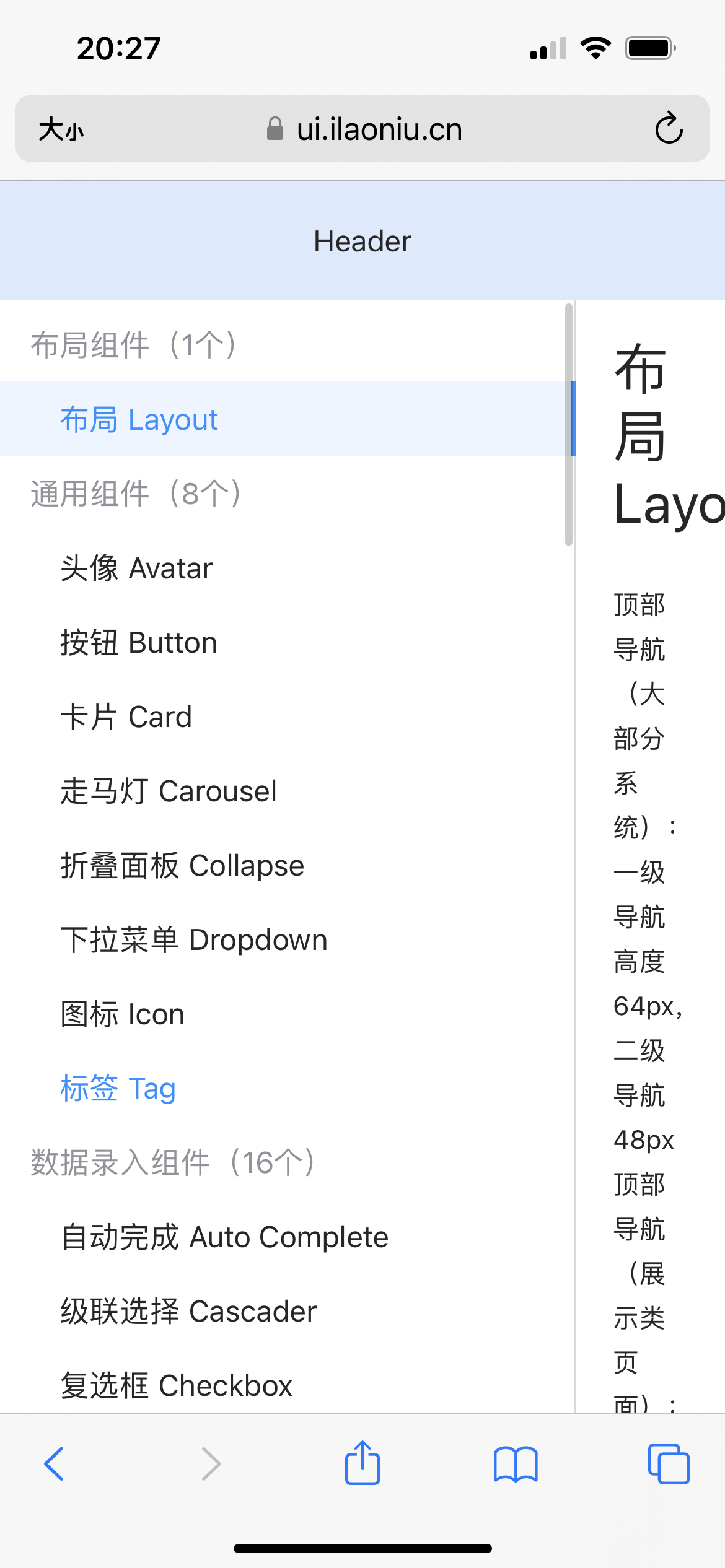The image size is (725, 1568).
Task: Select 图标 Icon menu entry
Action: click(x=123, y=1014)
